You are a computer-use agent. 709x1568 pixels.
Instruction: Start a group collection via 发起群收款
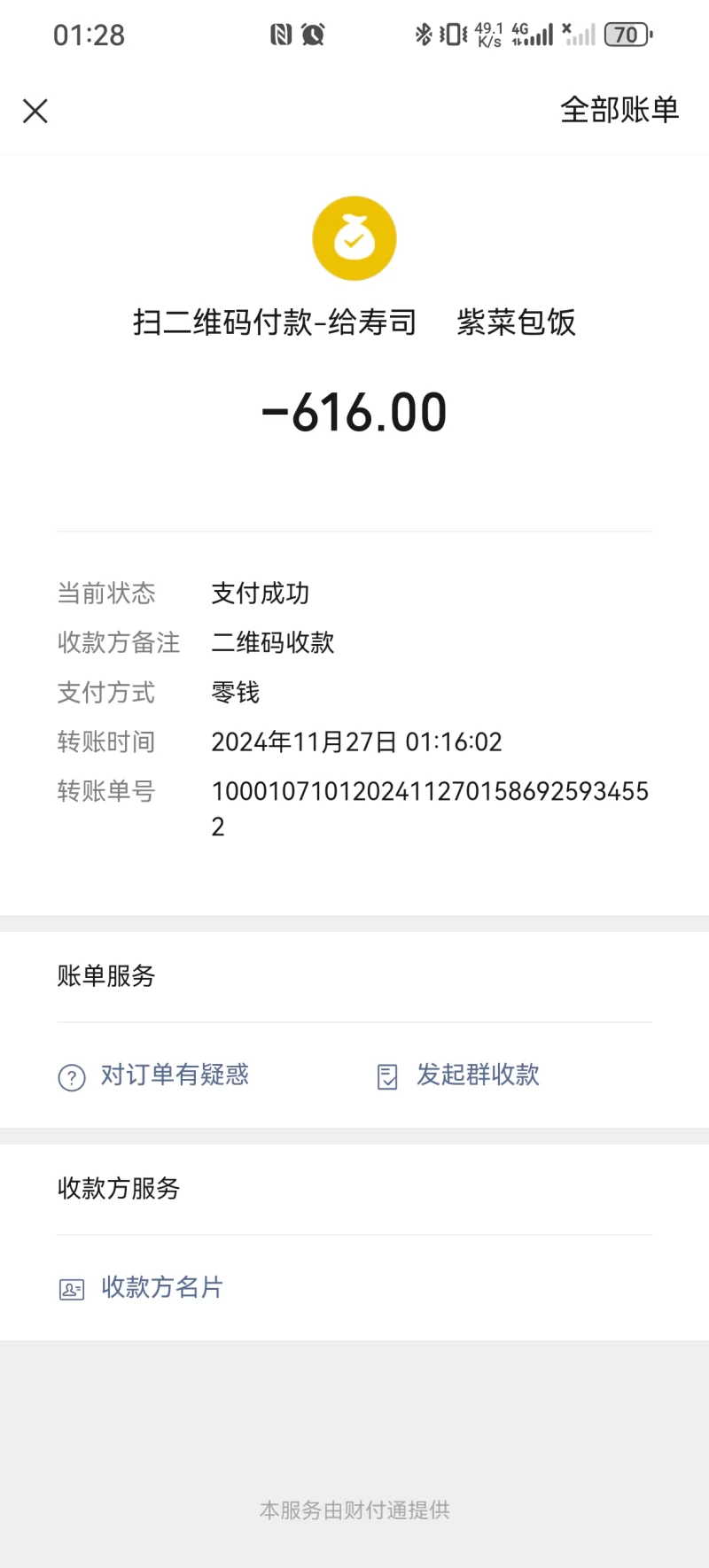(x=477, y=1075)
